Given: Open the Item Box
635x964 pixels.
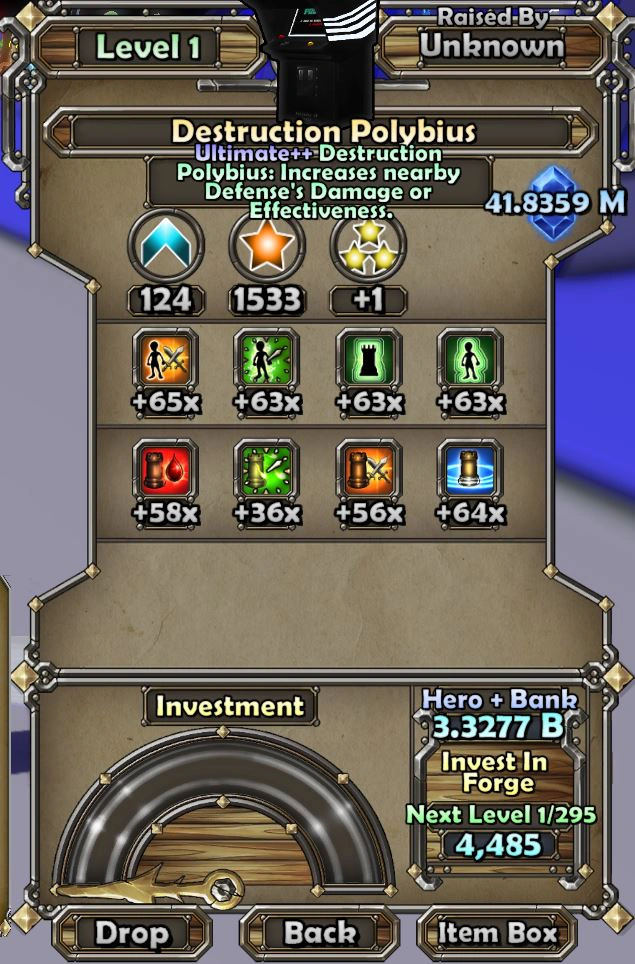Looking at the screenshot, I should [x=497, y=934].
